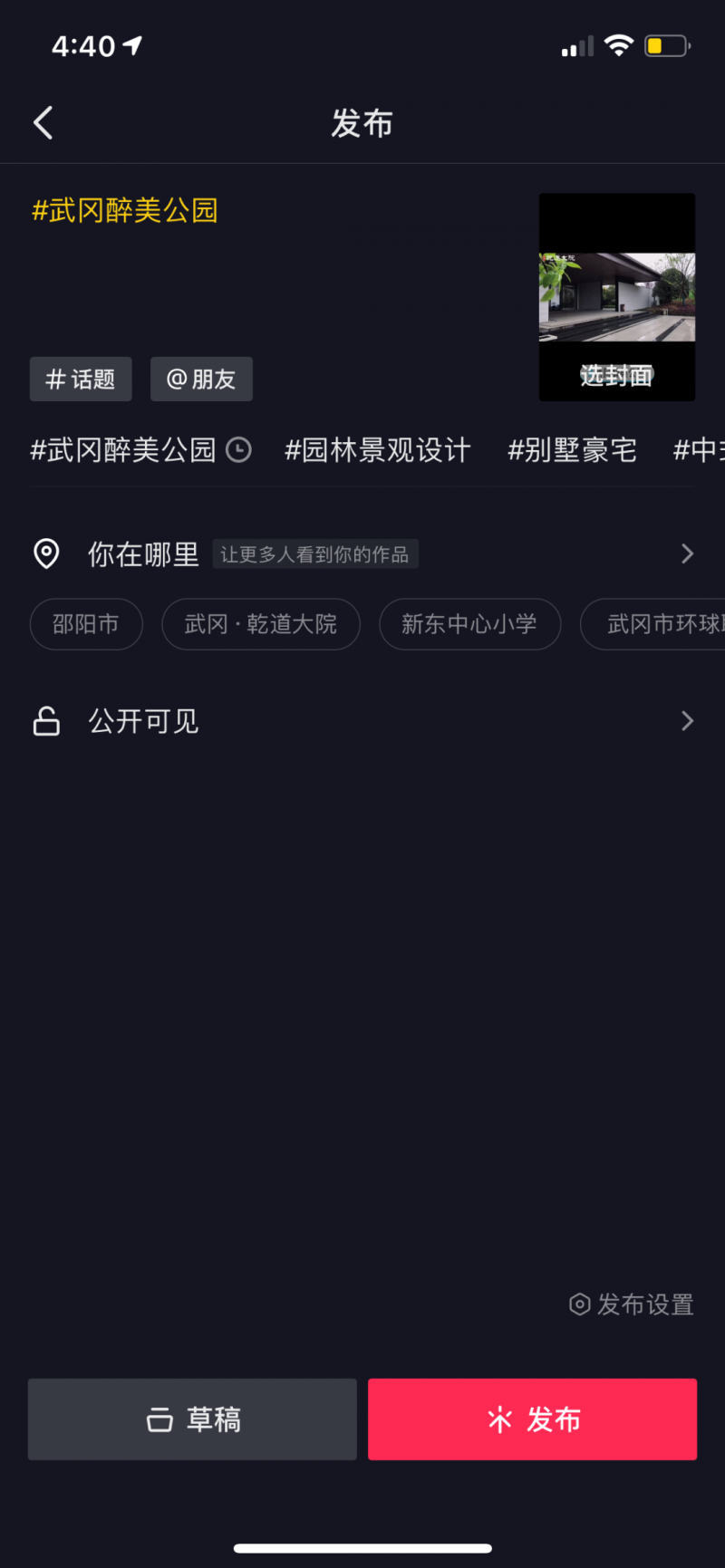Select 武冈·乾道大院 location suggestion
This screenshot has height=1568, width=725.
tap(261, 624)
